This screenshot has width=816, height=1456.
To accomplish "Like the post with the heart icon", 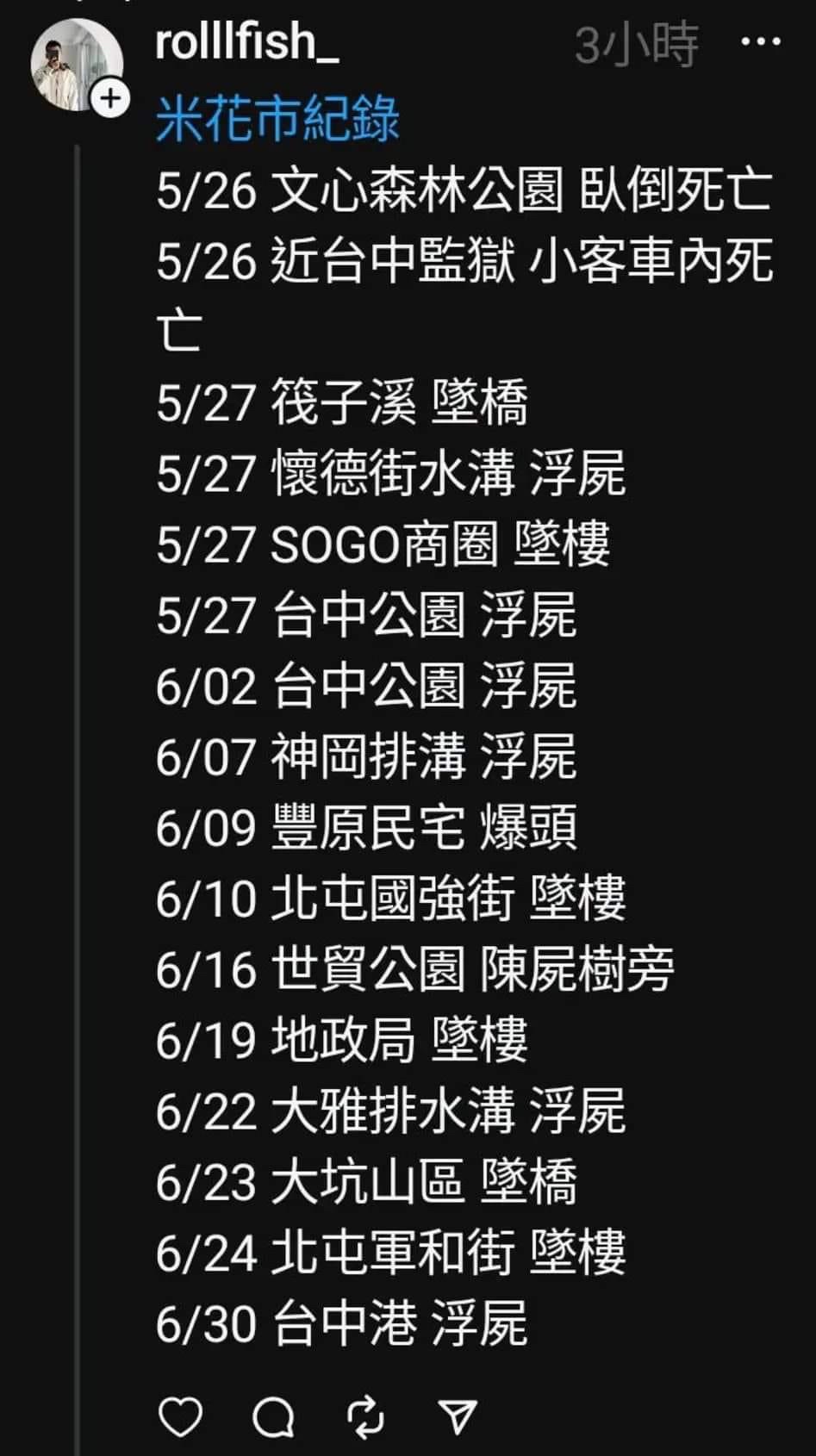I will [x=181, y=1416].
